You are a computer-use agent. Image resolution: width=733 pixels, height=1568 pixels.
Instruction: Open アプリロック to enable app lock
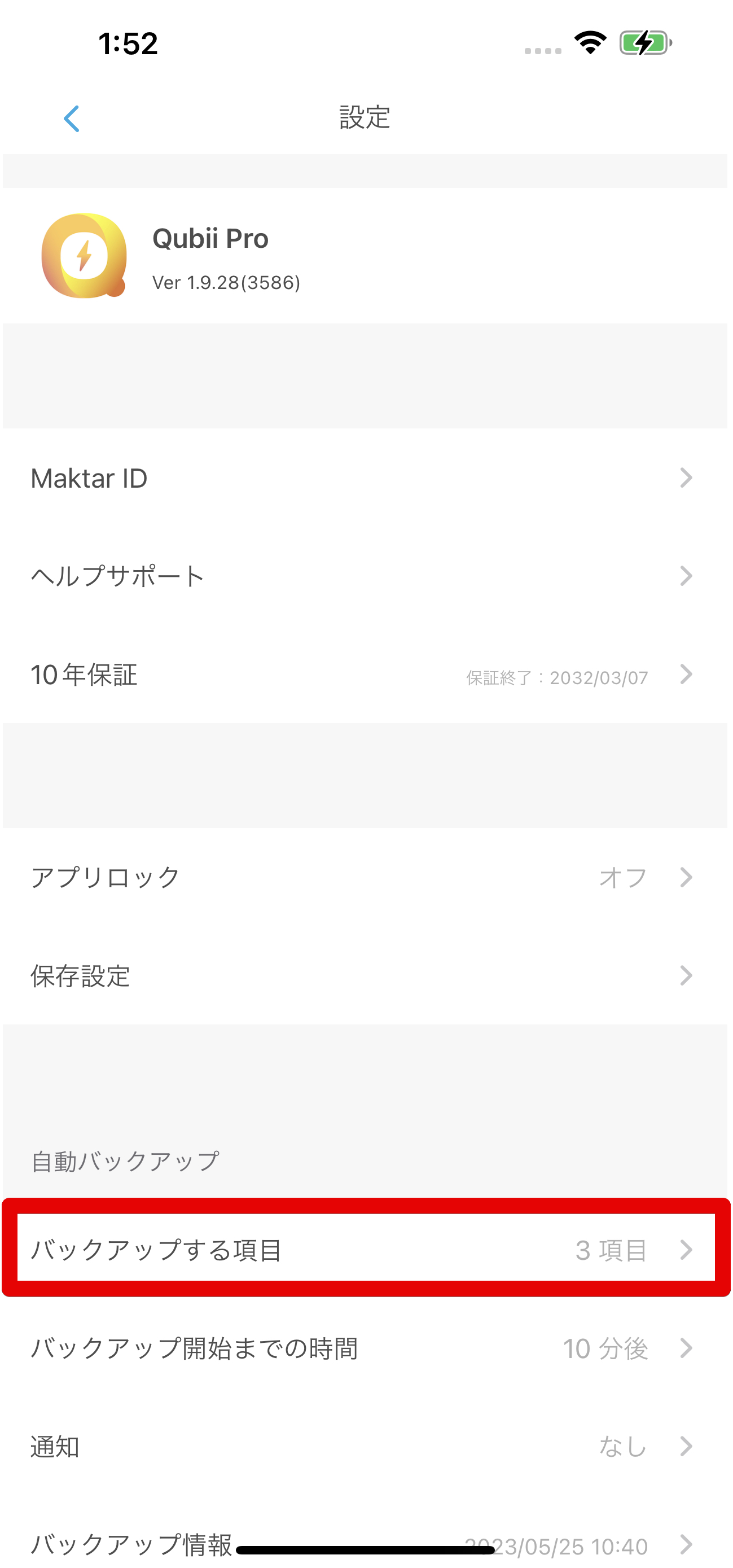click(x=104, y=877)
